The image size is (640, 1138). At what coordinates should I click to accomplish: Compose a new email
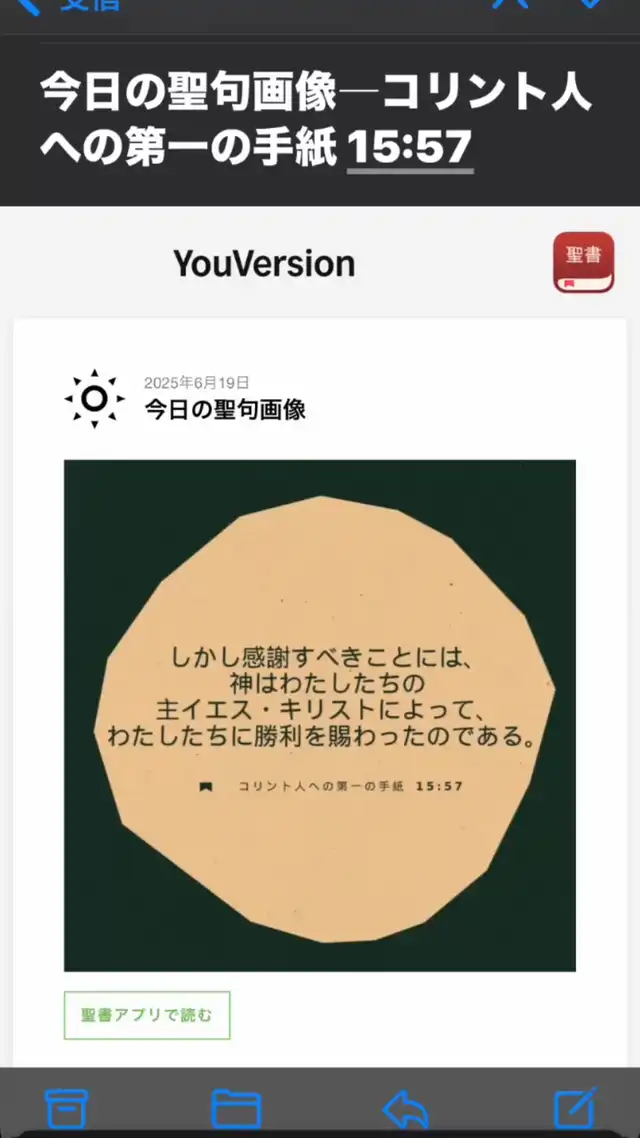pos(575,1107)
